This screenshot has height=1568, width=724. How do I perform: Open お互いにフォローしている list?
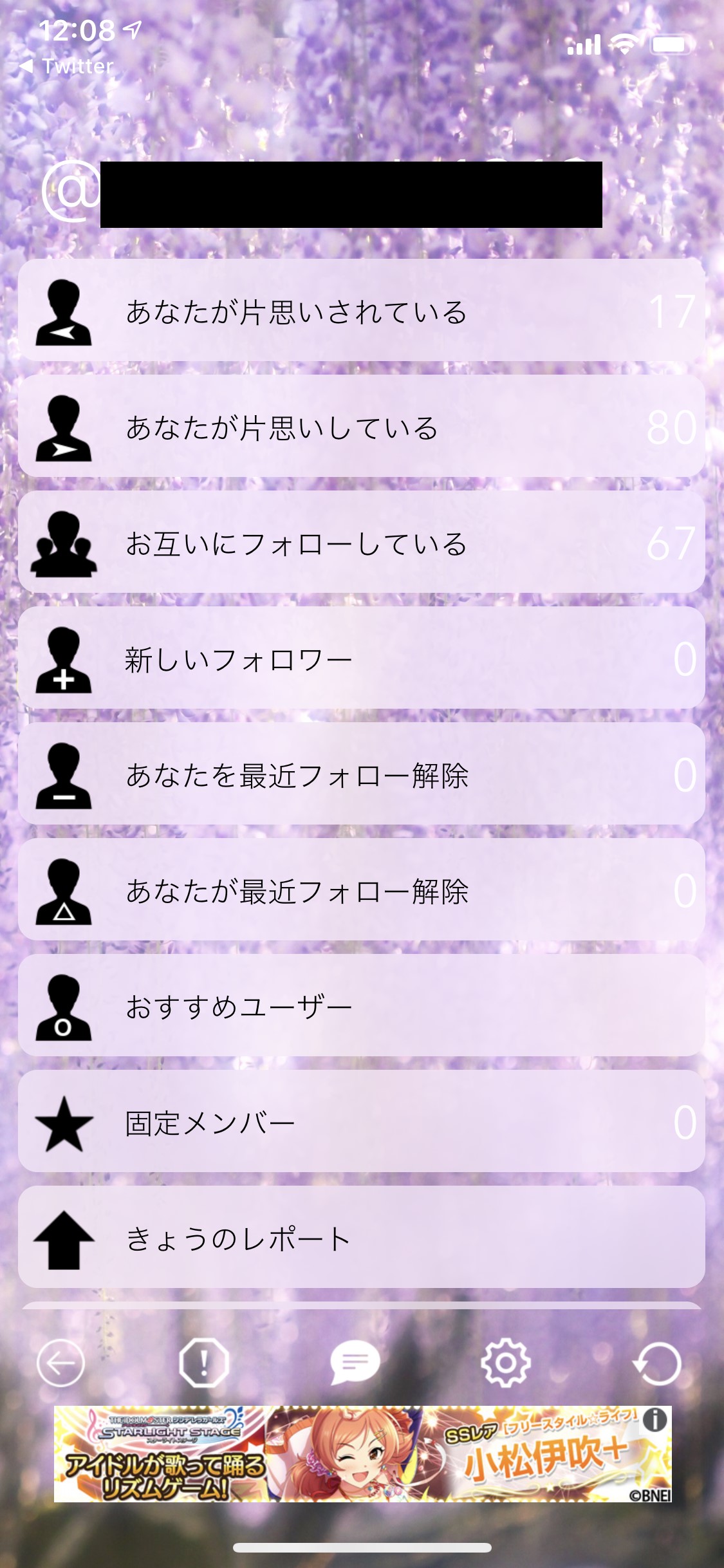point(362,542)
